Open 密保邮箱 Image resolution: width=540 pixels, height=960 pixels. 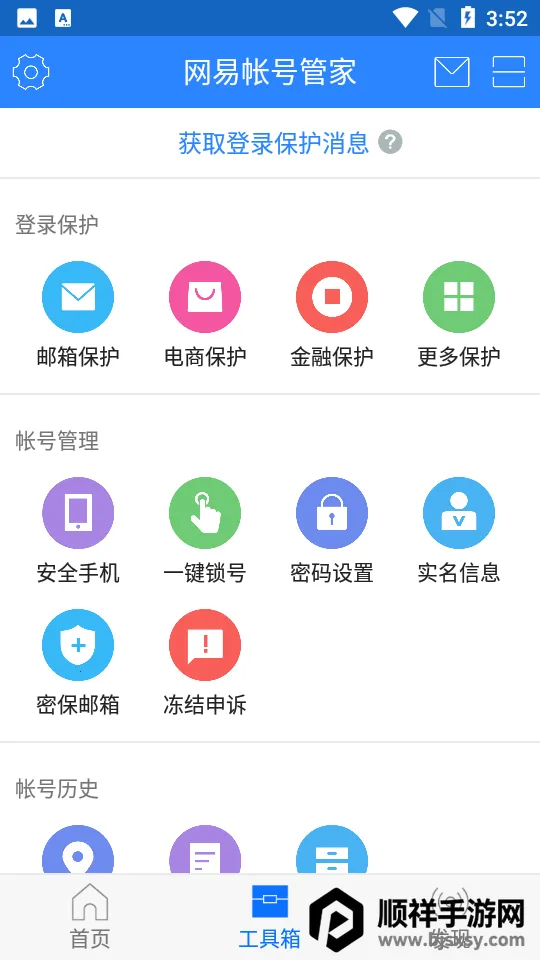78,663
